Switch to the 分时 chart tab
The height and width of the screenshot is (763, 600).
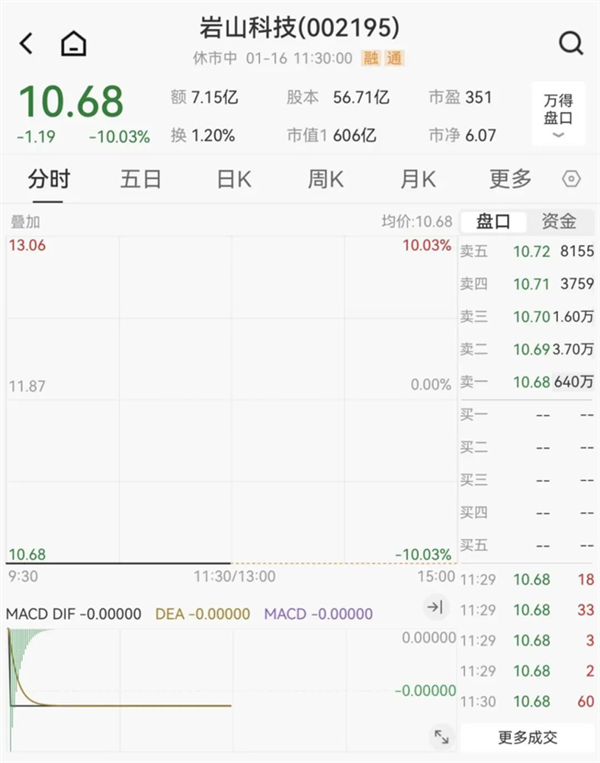49,179
